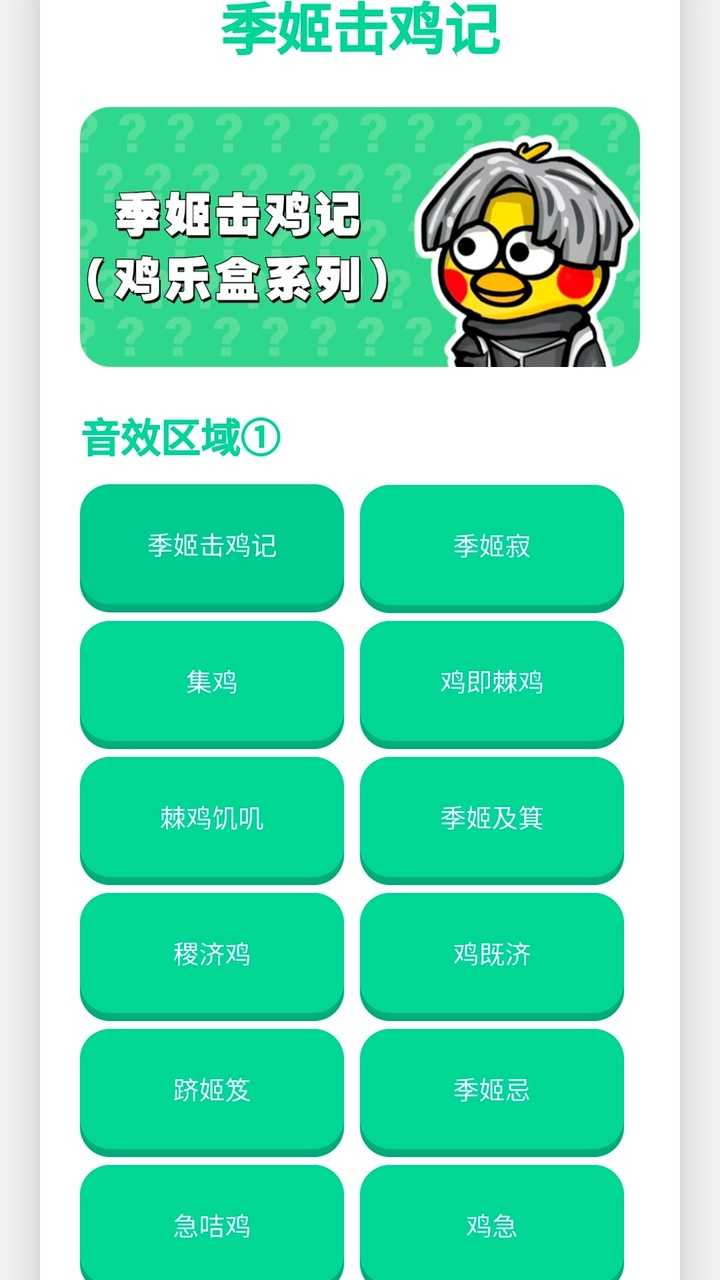
Task: Play the 集鸡 sound
Action: click(212, 682)
